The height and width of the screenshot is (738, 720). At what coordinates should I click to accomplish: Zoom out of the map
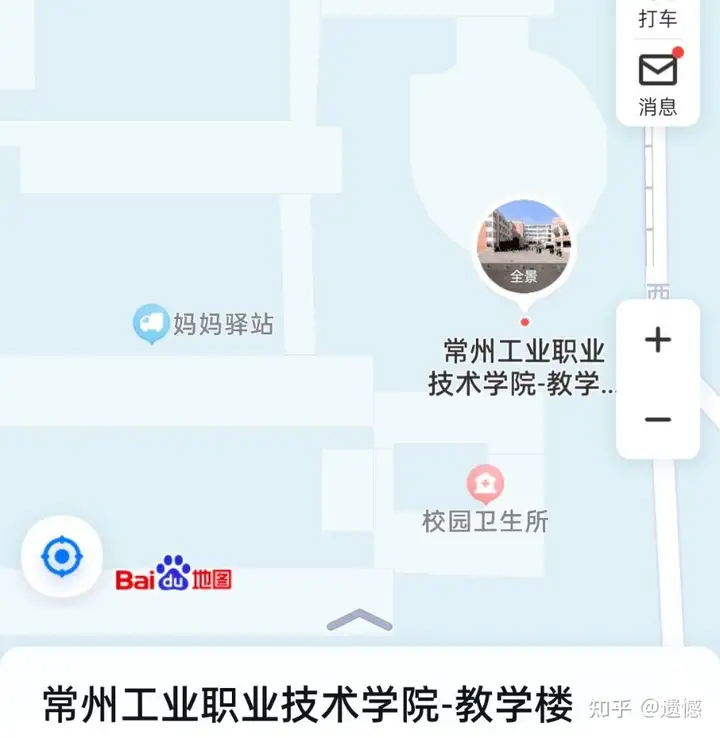(x=657, y=419)
